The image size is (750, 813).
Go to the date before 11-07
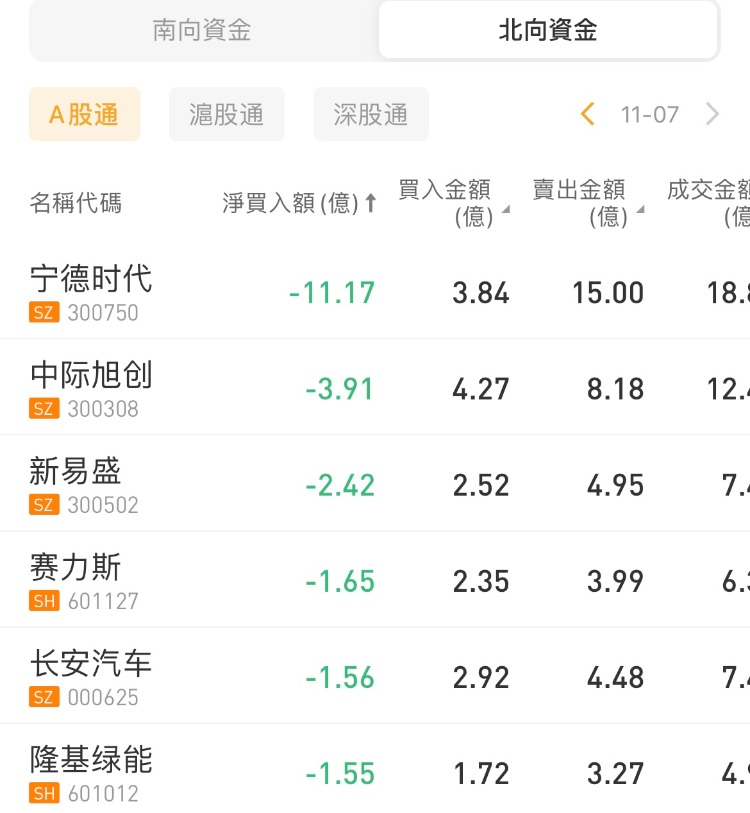click(x=588, y=114)
